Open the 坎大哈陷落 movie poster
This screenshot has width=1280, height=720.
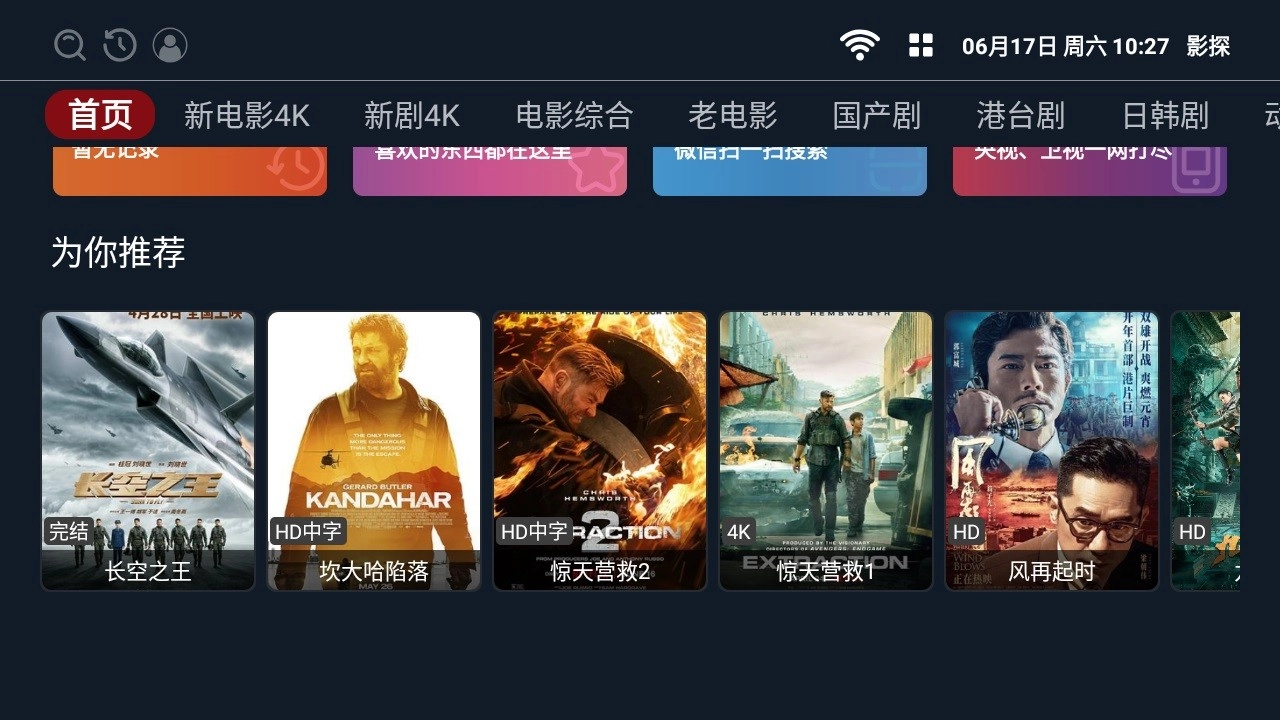(x=374, y=450)
